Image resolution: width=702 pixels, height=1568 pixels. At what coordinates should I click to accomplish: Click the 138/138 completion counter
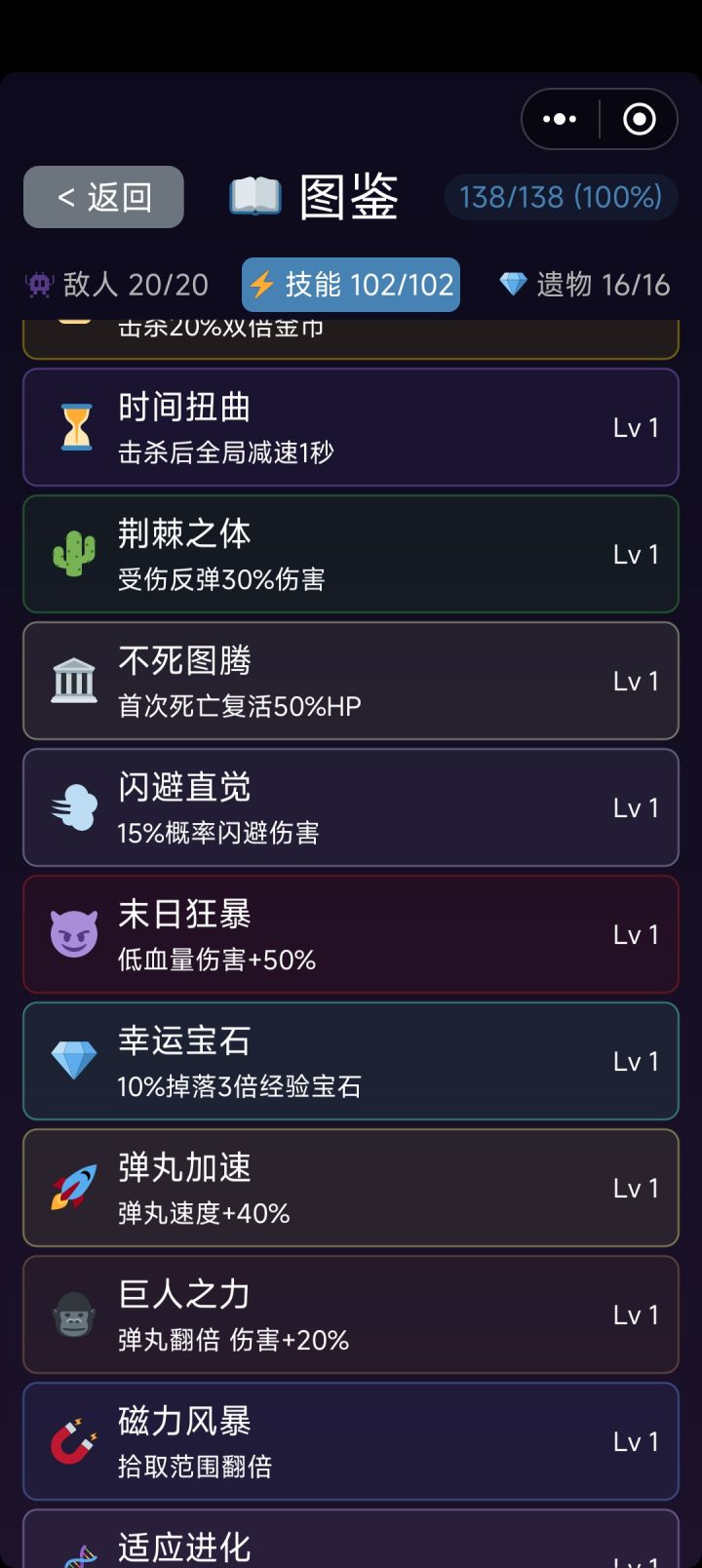[x=560, y=197]
